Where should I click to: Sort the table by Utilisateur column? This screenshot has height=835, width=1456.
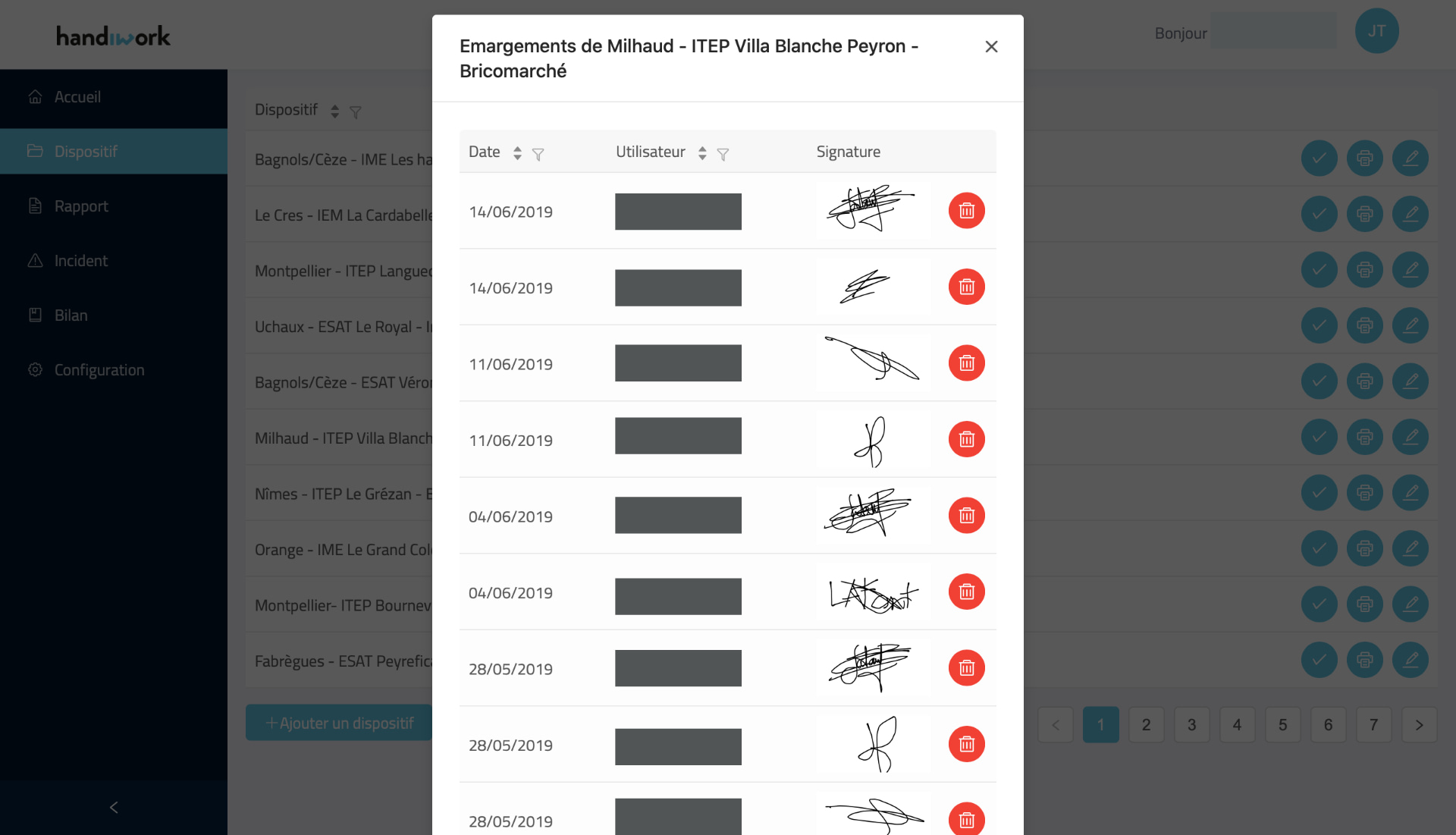pyautogui.click(x=702, y=153)
